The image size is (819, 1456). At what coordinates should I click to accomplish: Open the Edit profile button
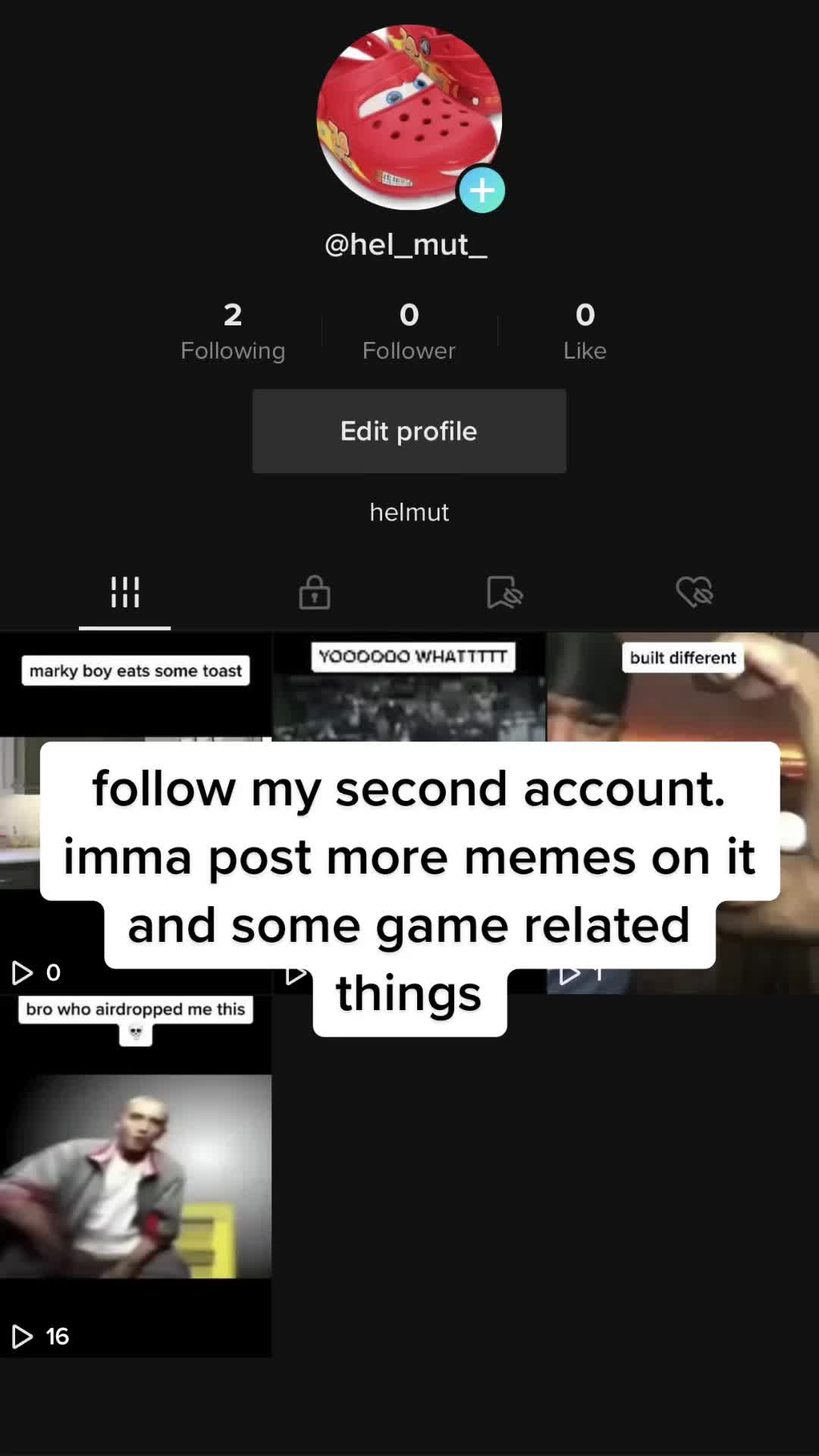coord(409,431)
